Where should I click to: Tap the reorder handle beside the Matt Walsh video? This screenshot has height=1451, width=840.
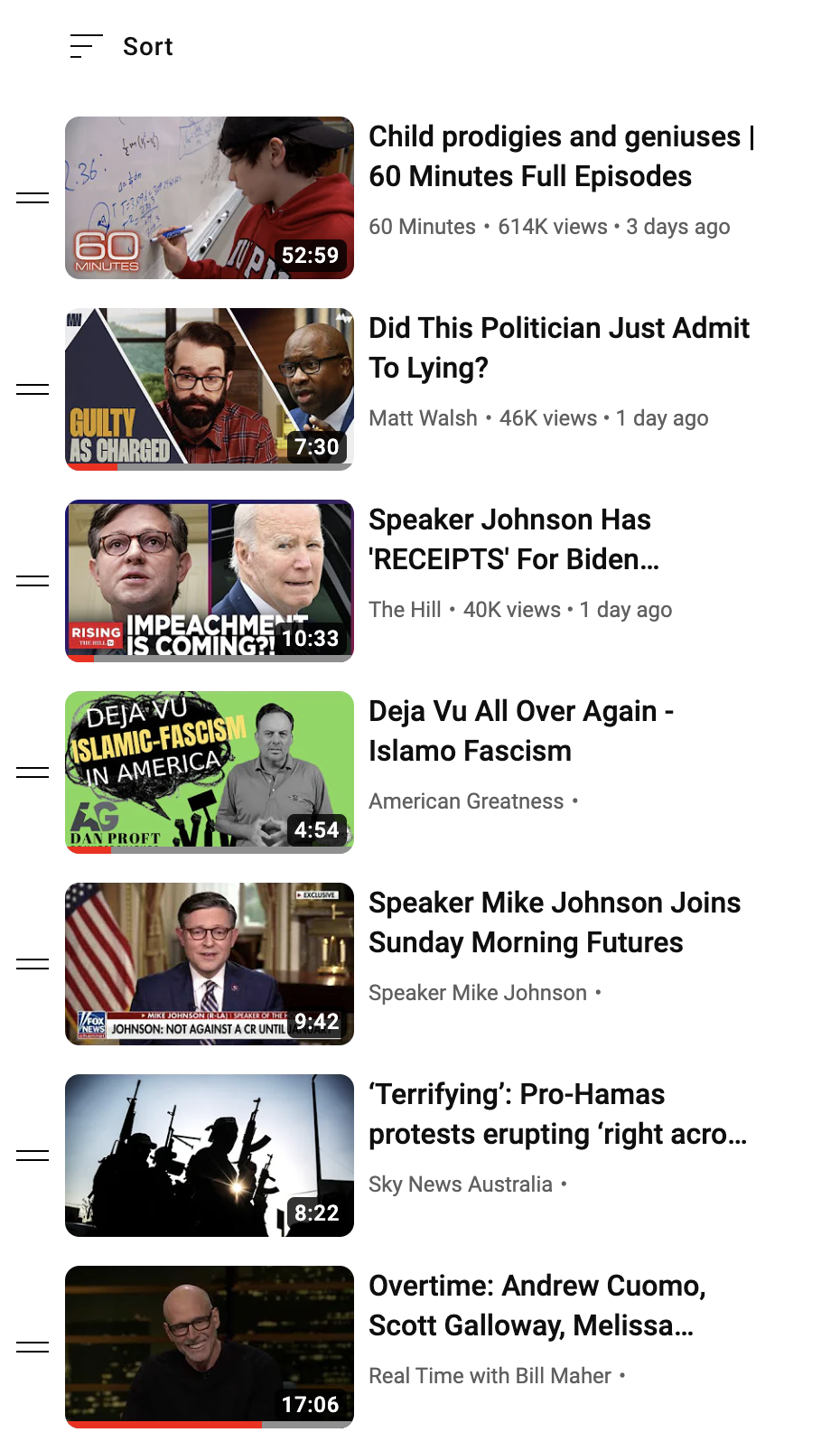click(x=33, y=389)
